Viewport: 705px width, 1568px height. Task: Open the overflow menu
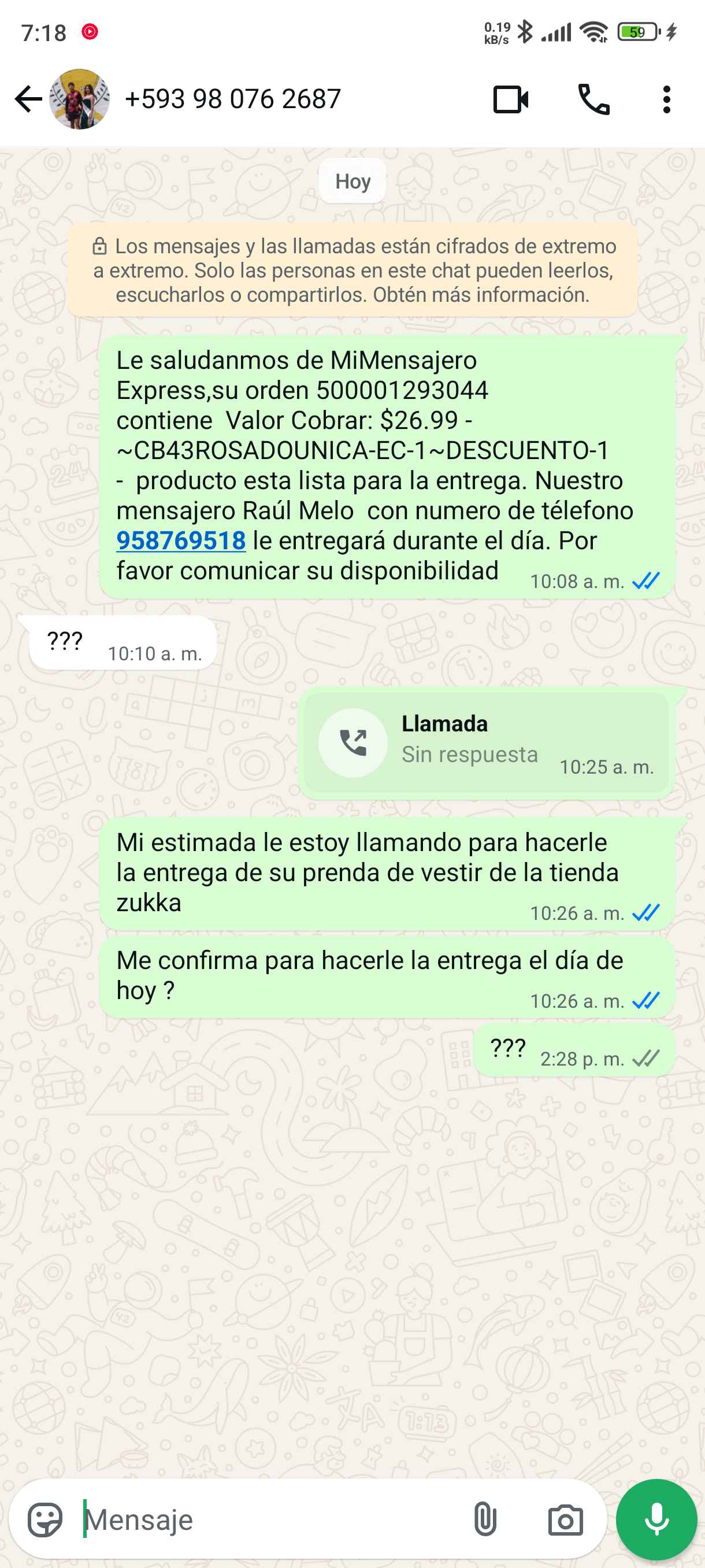[x=667, y=100]
